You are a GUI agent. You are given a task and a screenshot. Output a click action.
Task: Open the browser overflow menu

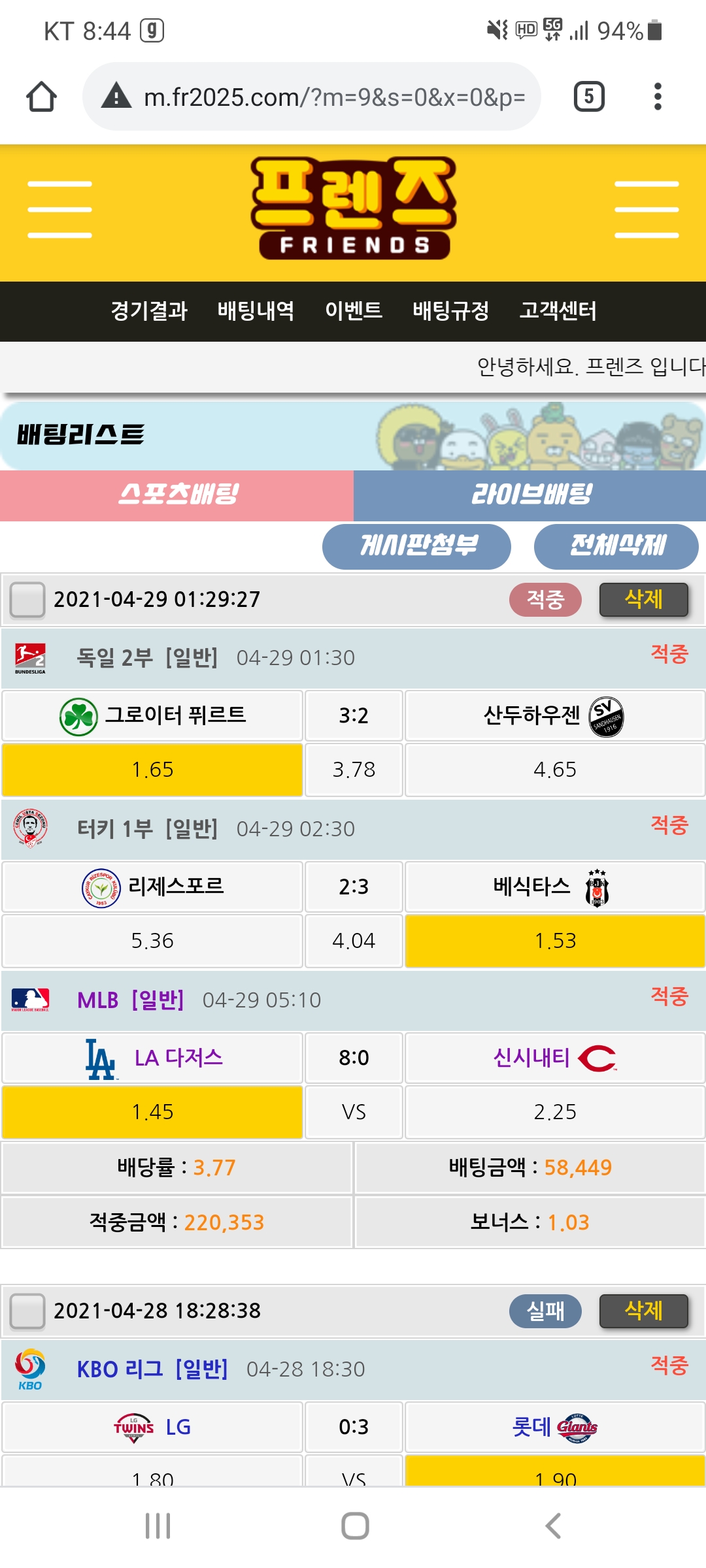[658, 97]
